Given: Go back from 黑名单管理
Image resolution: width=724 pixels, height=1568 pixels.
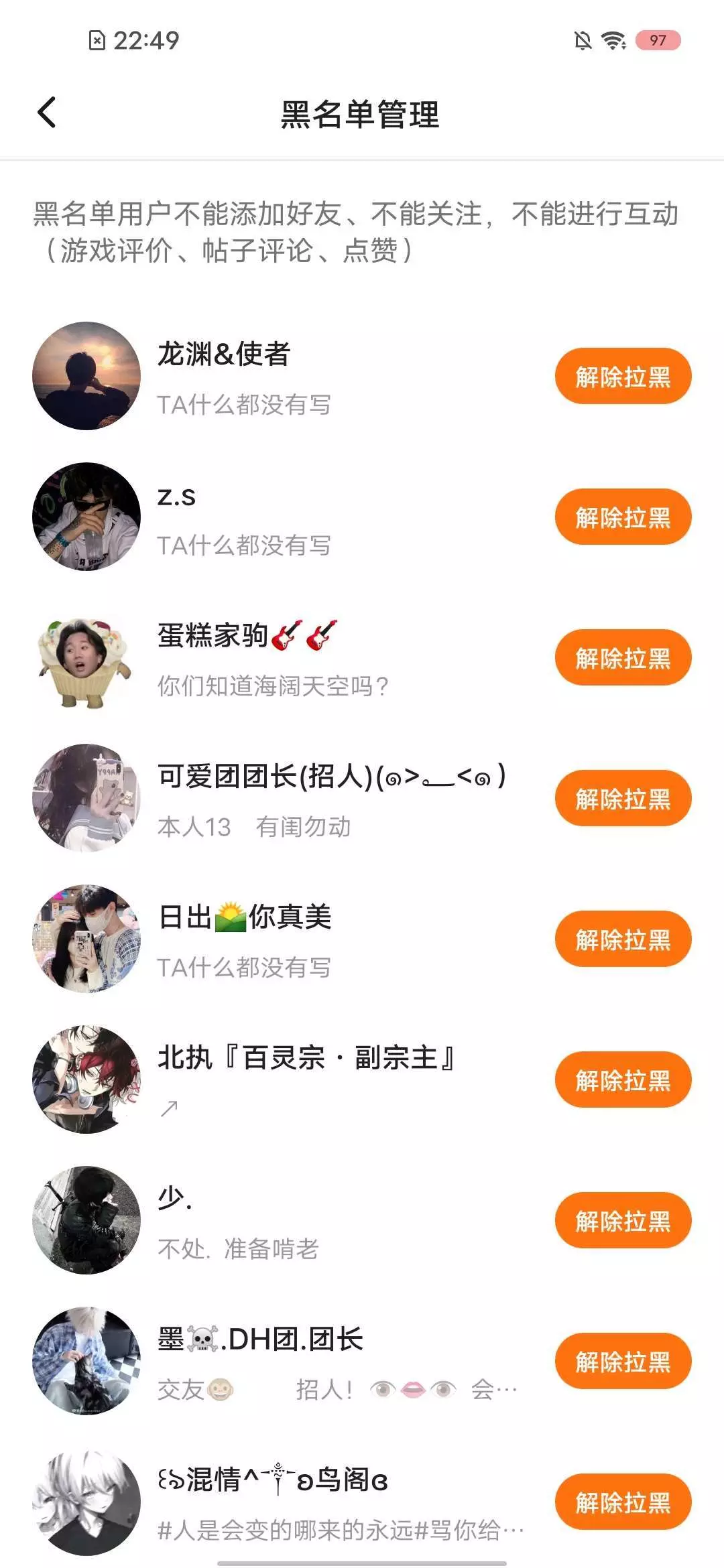Looking at the screenshot, I should [x=46, y=113].
